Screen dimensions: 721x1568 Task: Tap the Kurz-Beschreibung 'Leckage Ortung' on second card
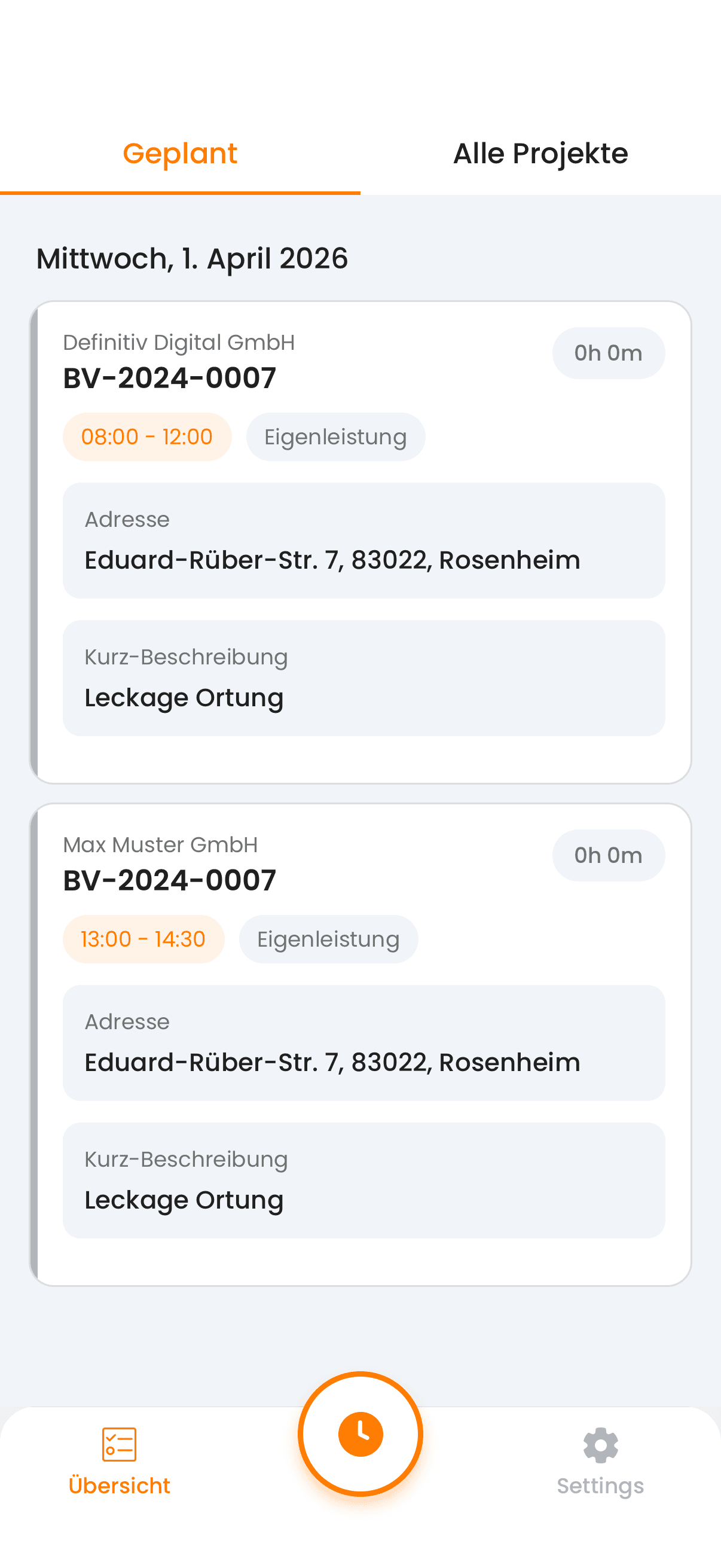click(x=364, y=1180)
